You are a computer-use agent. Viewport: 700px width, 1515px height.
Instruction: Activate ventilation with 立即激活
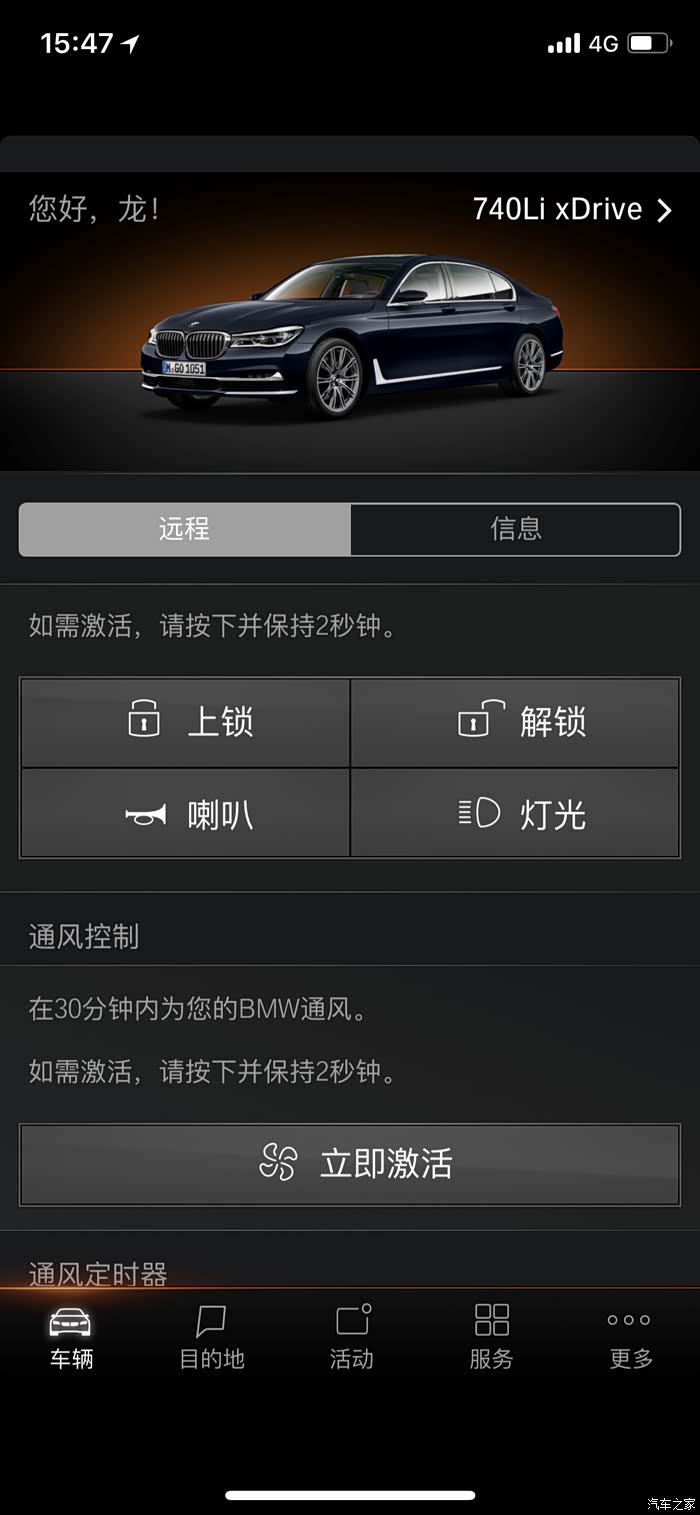(x=350, y=1164)
